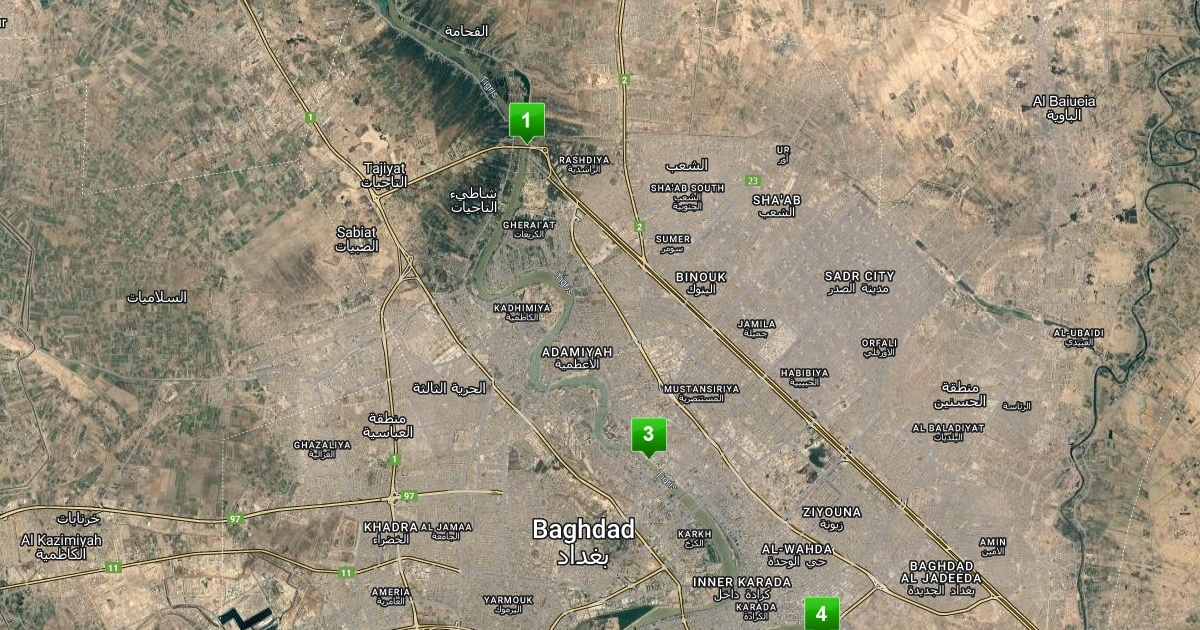
Task: Select the green map marker numbered 3
Action: (x=648, y=434)
